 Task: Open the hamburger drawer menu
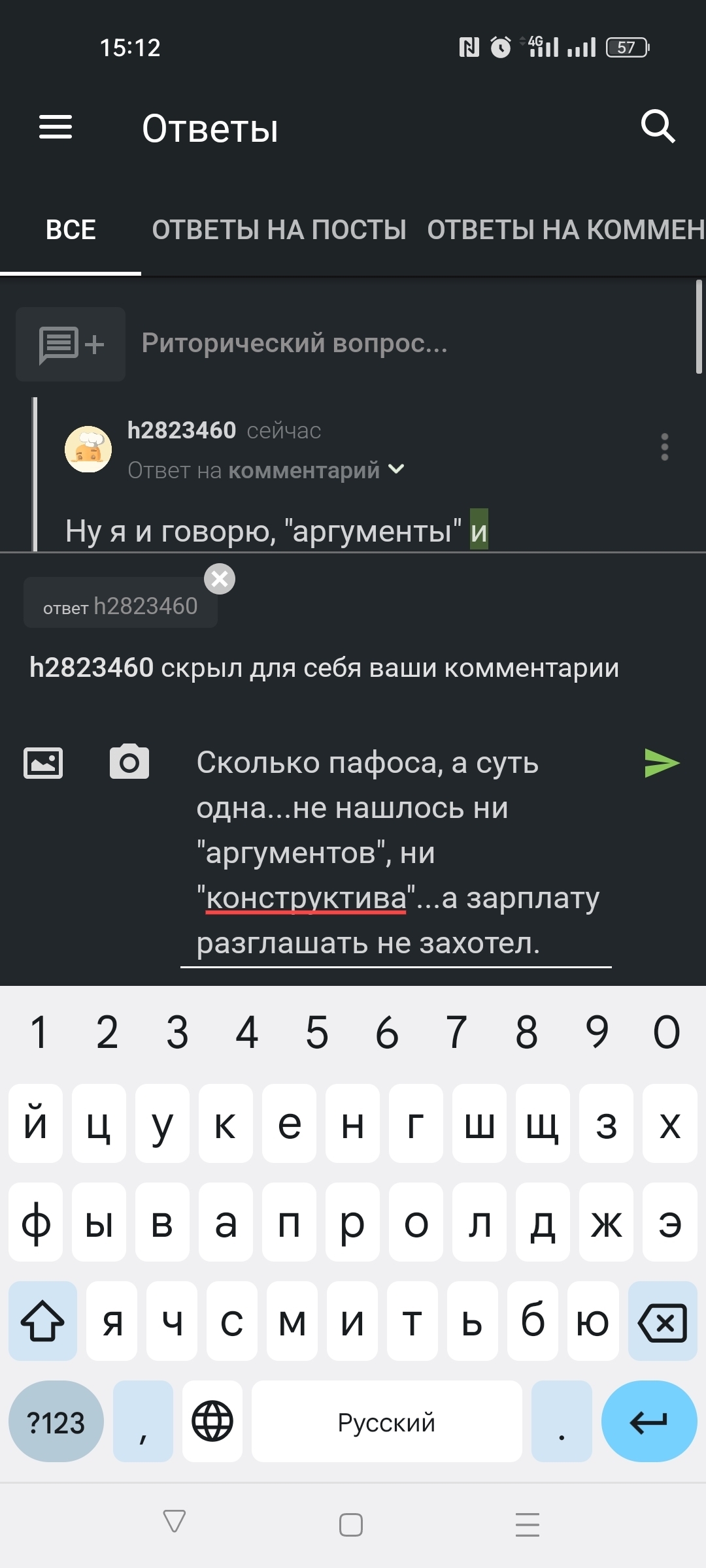pos(56,127)
